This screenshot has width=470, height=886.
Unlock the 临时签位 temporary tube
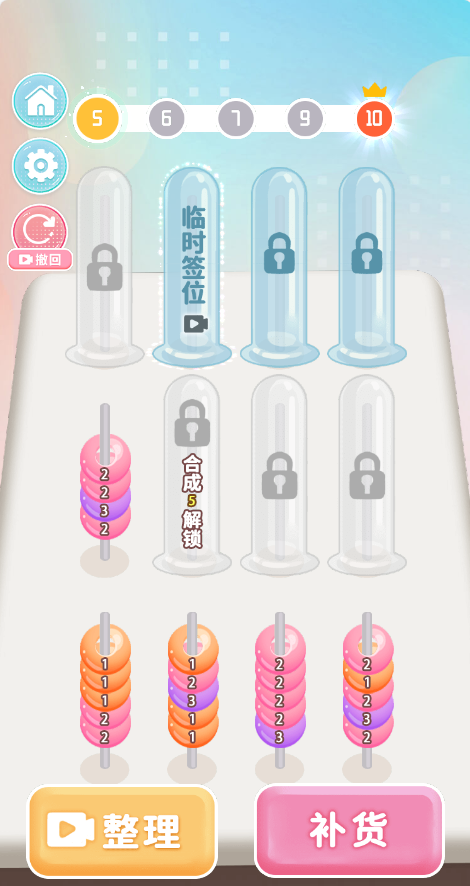point(192,266)
